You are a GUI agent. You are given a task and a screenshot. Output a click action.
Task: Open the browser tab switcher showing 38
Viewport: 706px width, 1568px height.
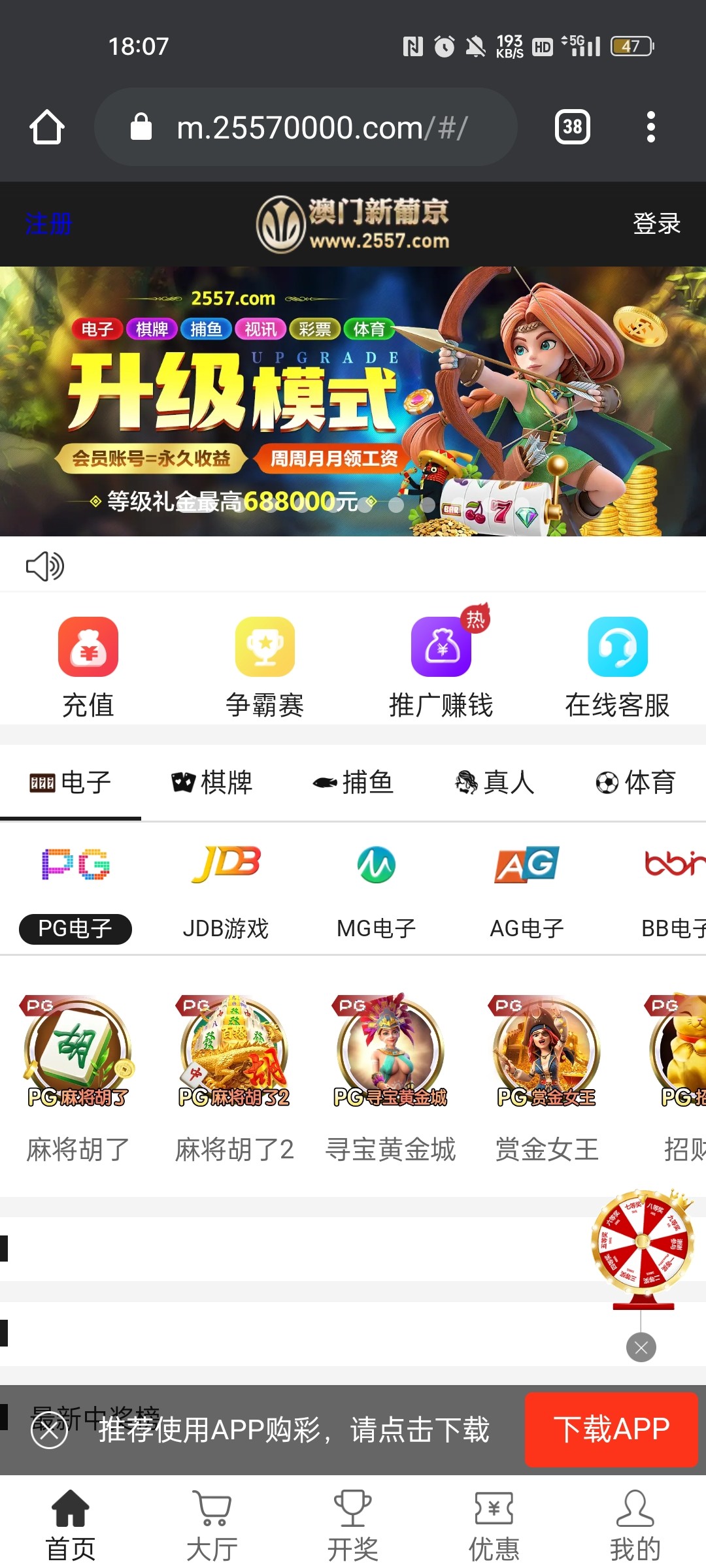(x=572, y=127)
